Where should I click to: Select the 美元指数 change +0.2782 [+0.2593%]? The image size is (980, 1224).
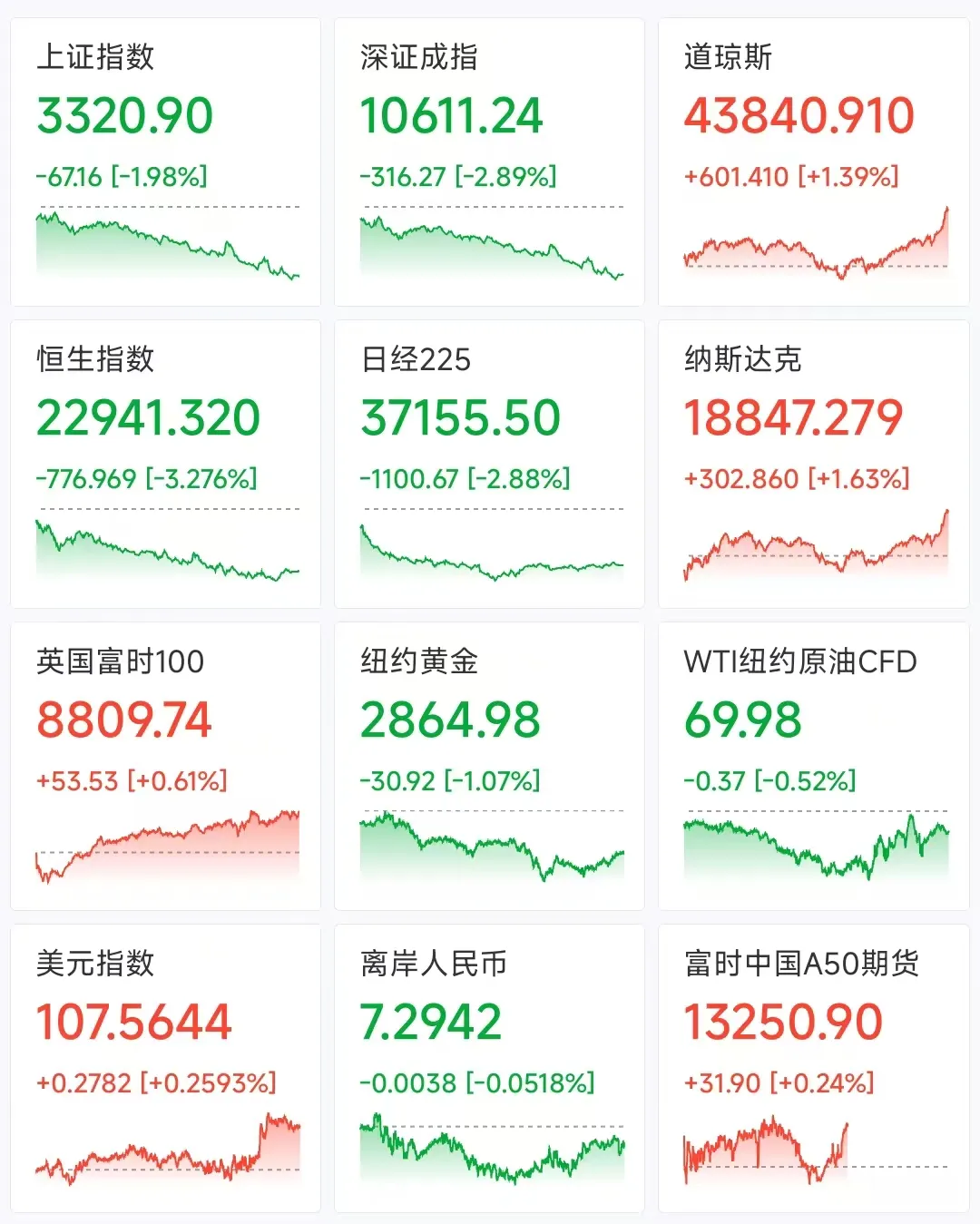tap(154, 1082)
